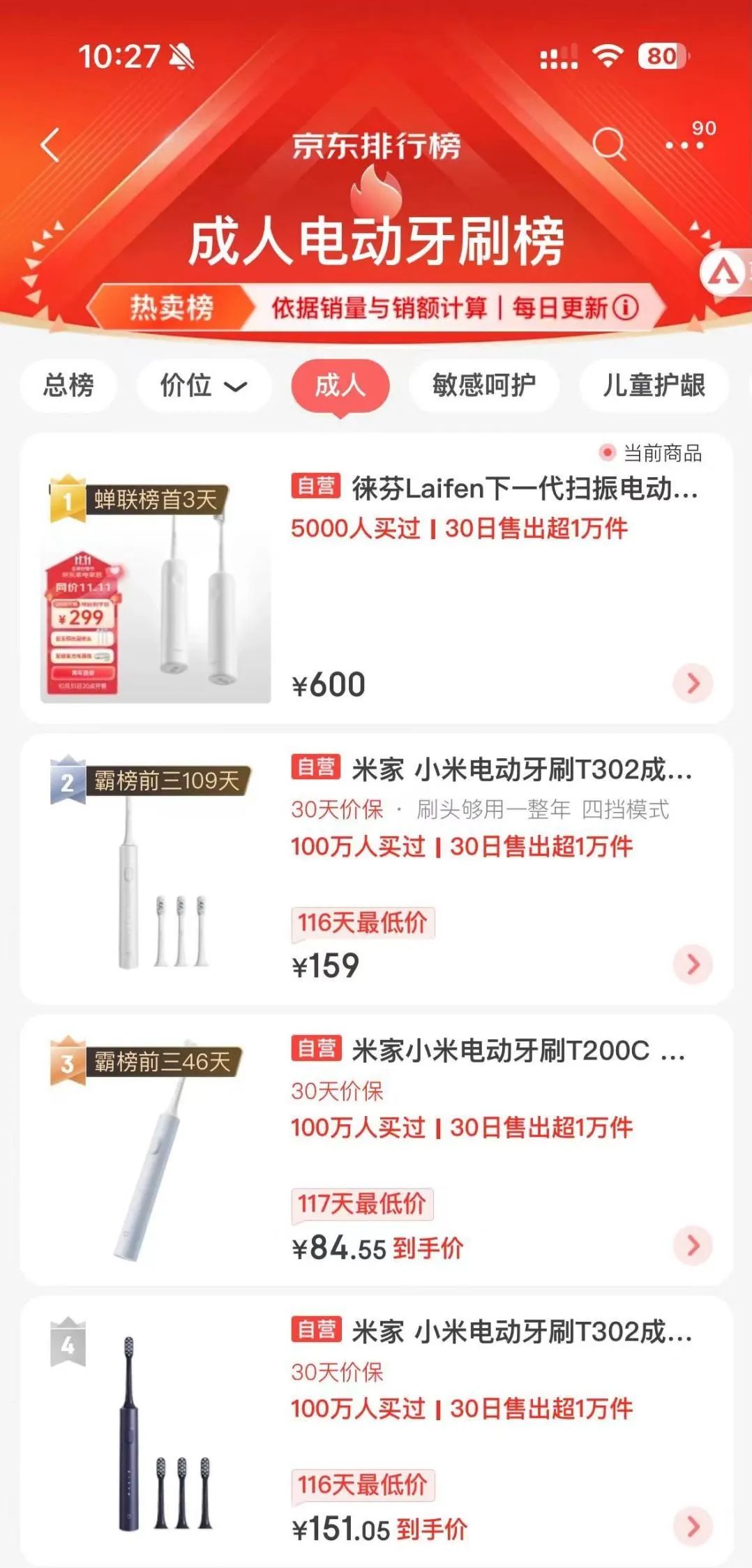The height and width of the screenshot is (1568, 752).
Task: Switch to the 总榜 tab
Action: tap(68, 385)
